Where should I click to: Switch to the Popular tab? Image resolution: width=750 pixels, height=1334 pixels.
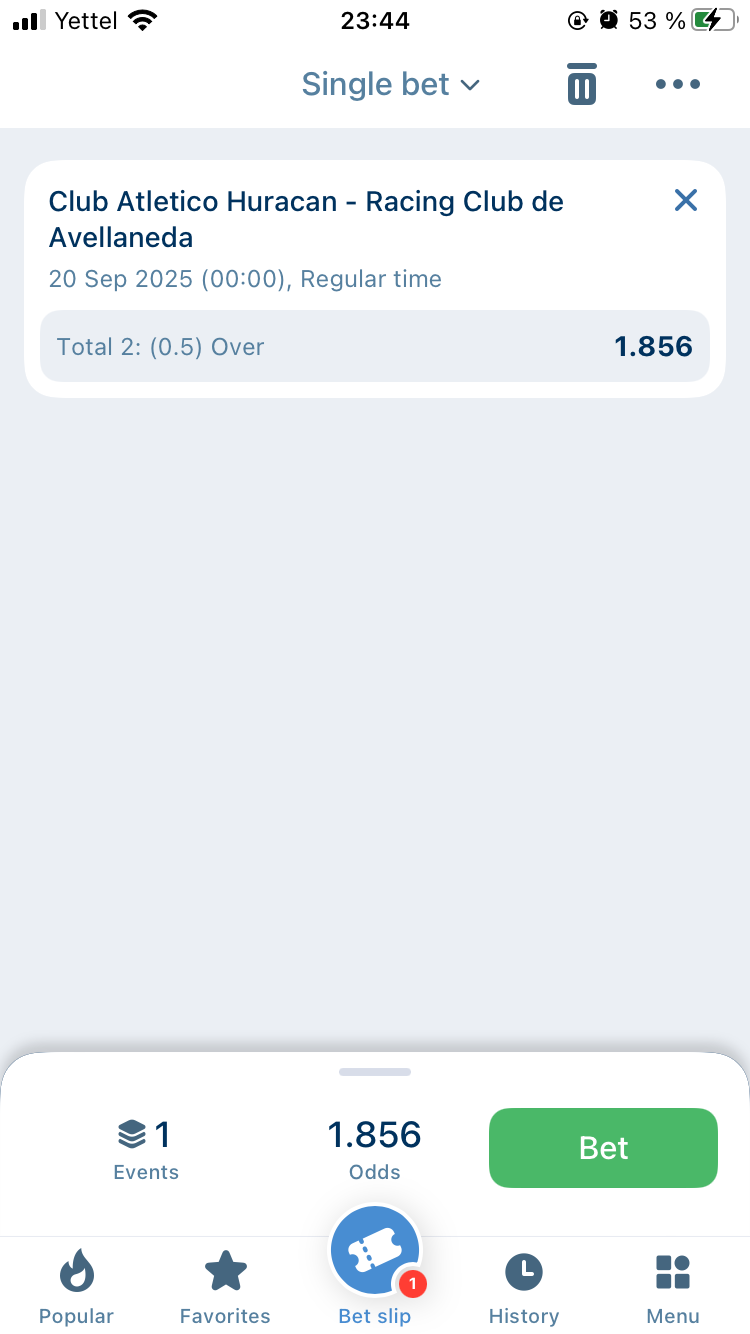(76, 1288)
